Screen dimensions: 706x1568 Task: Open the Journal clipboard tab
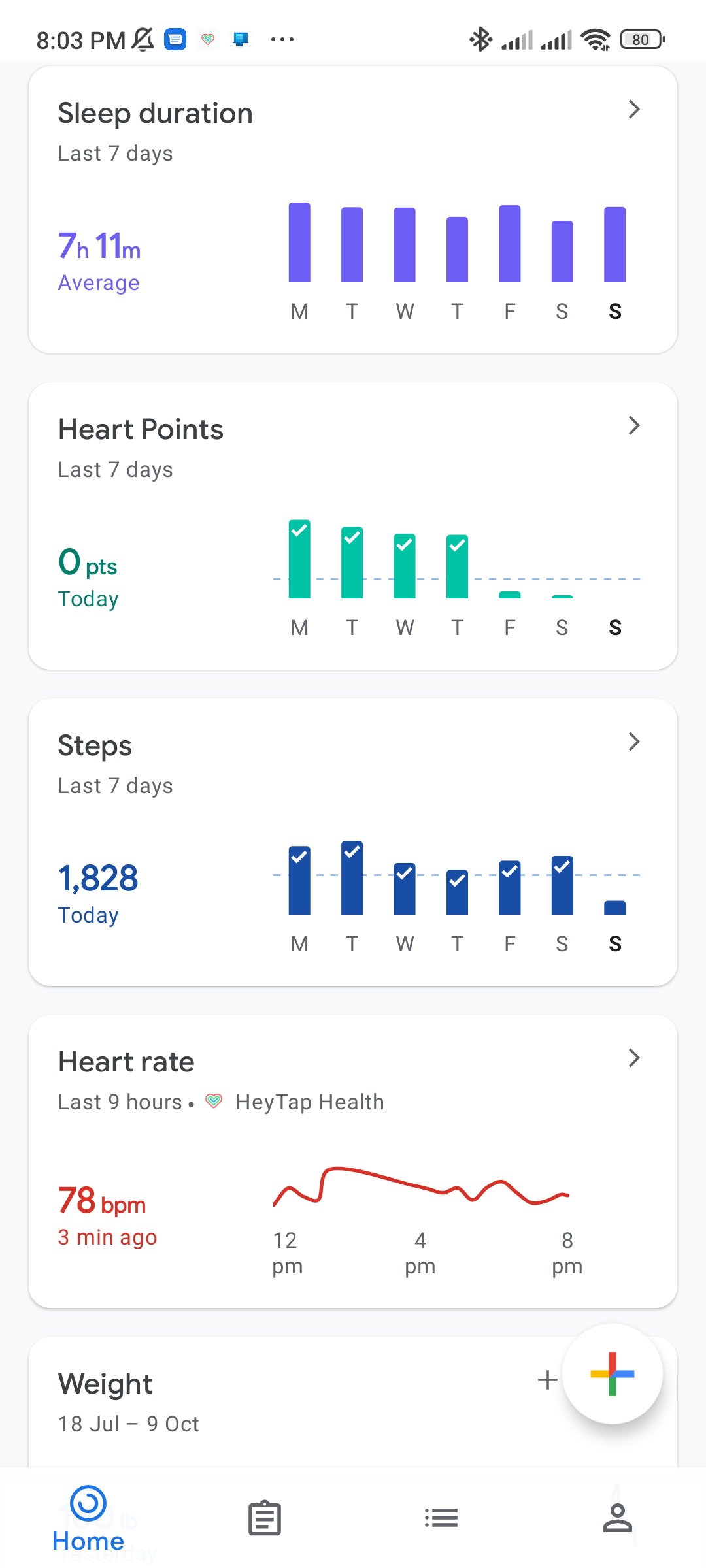[265, 1518]
